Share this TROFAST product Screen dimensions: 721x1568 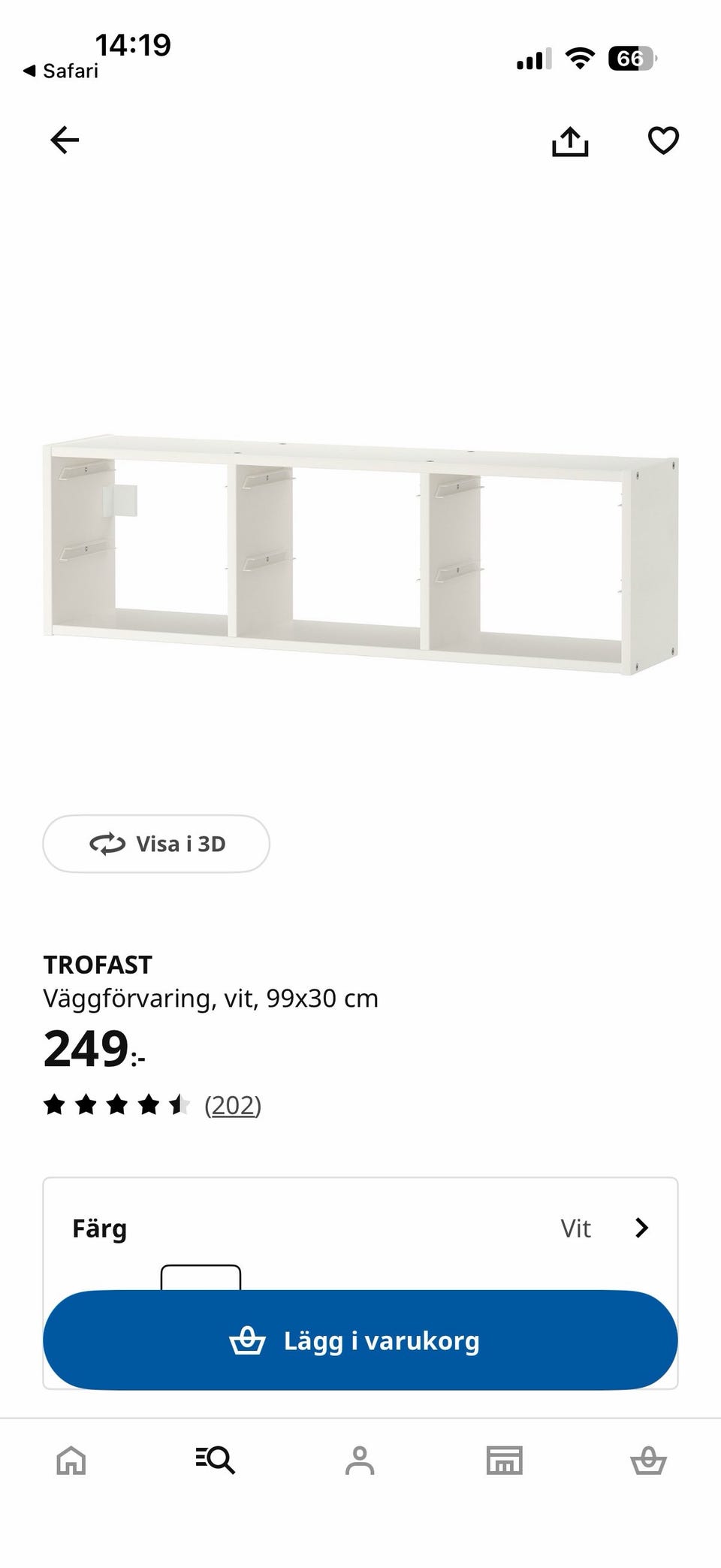(x=570, y=141)
